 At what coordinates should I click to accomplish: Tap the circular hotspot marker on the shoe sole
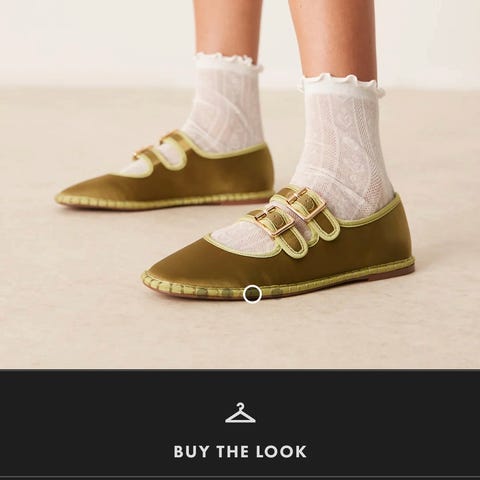(x=252, y=294)
